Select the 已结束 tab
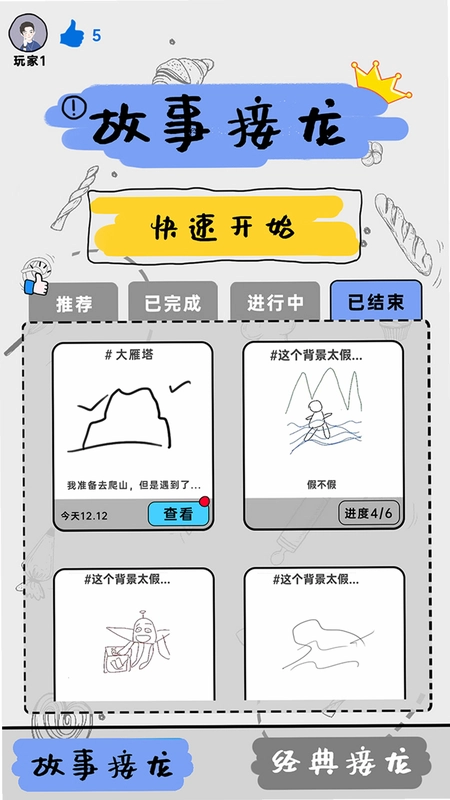 point(376,302)
